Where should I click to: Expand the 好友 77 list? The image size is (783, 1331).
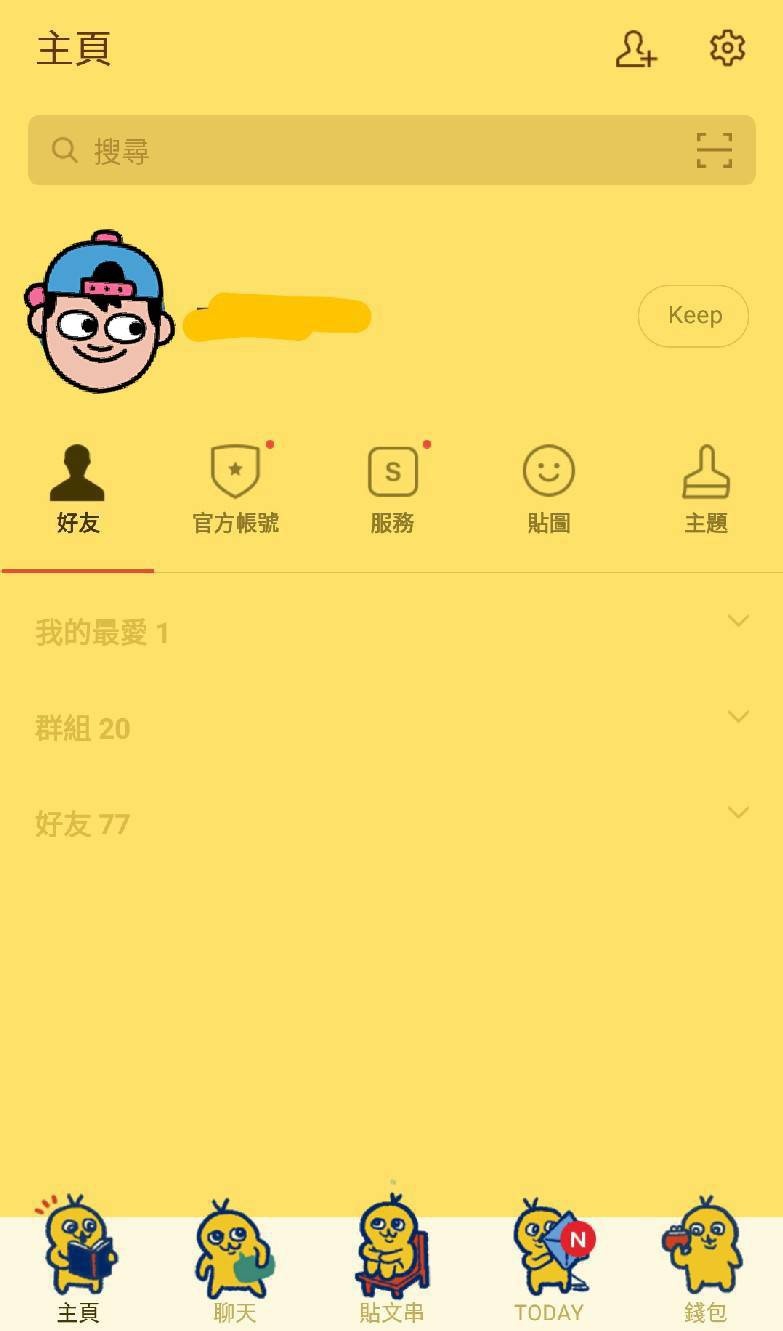[391, 824]
